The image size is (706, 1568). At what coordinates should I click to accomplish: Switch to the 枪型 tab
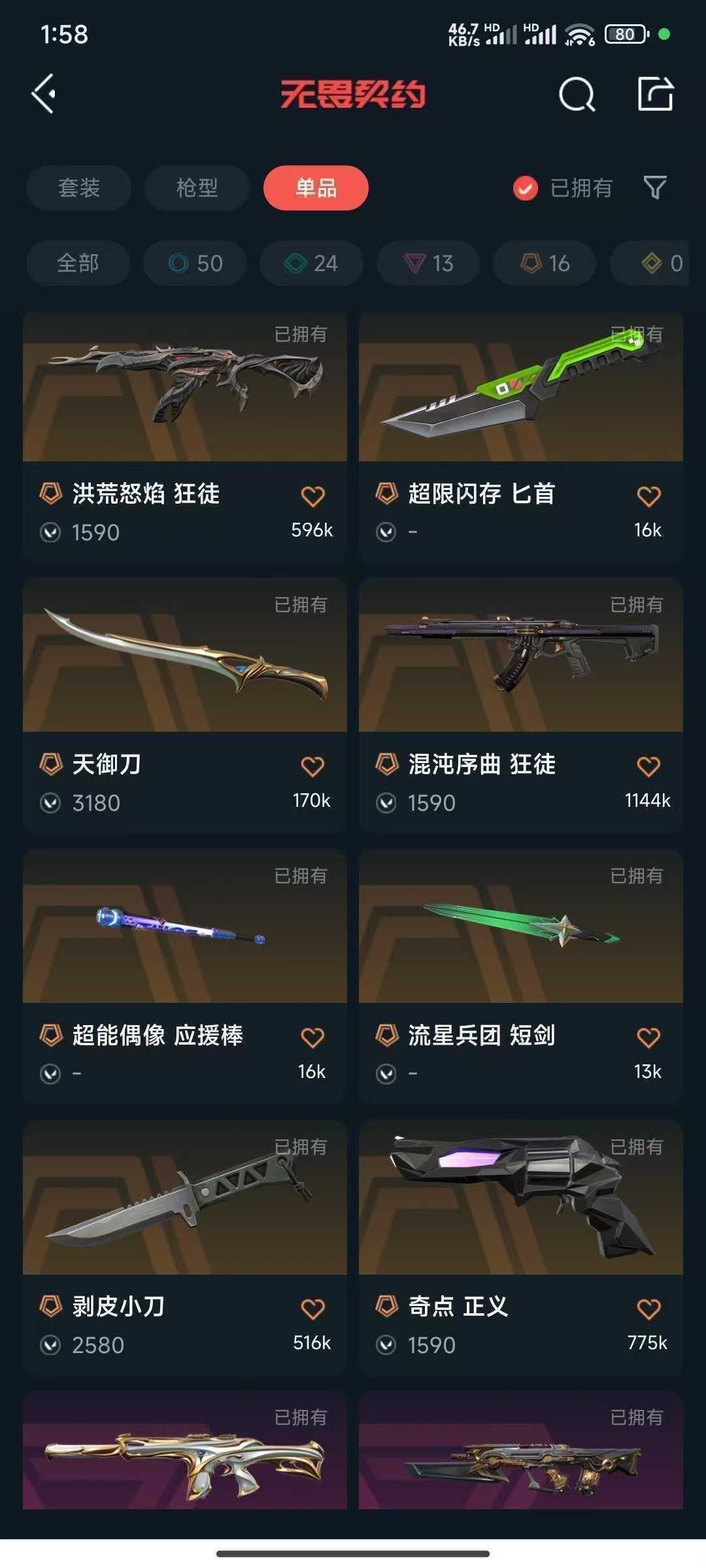[196, 188]
